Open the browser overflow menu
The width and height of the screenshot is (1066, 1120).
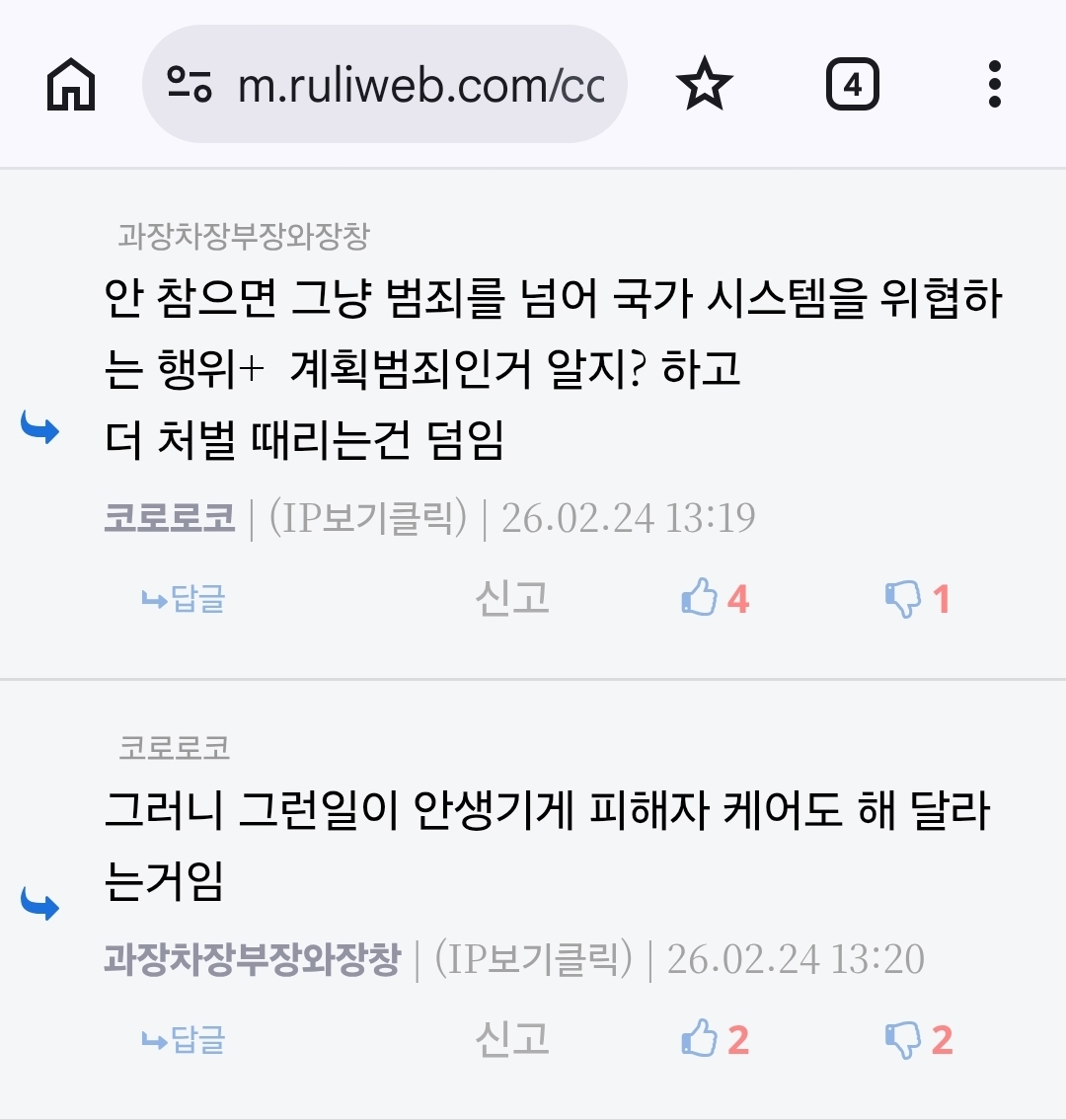(994, 85)
